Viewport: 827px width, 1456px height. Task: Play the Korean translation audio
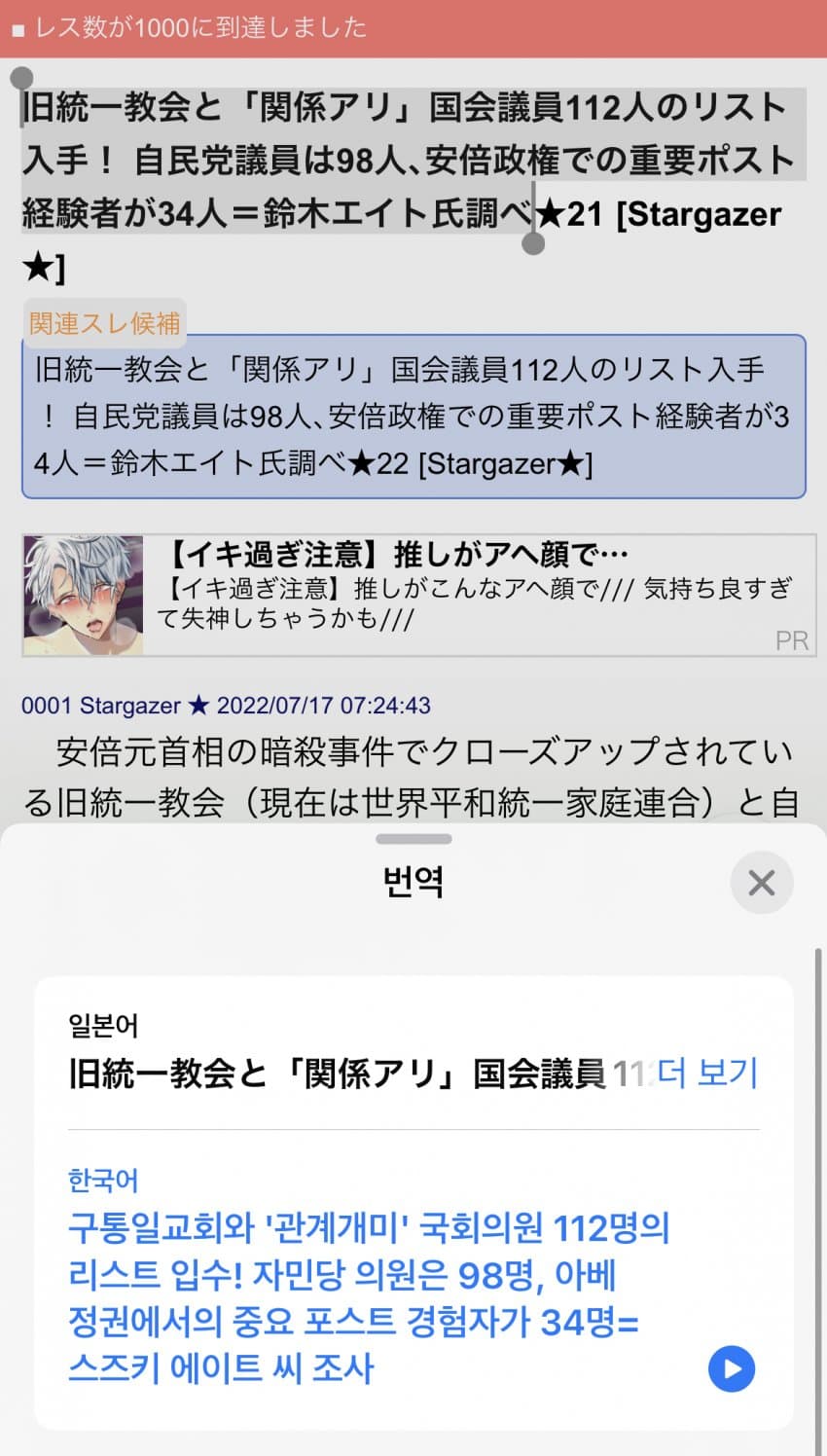[732, 1368]
